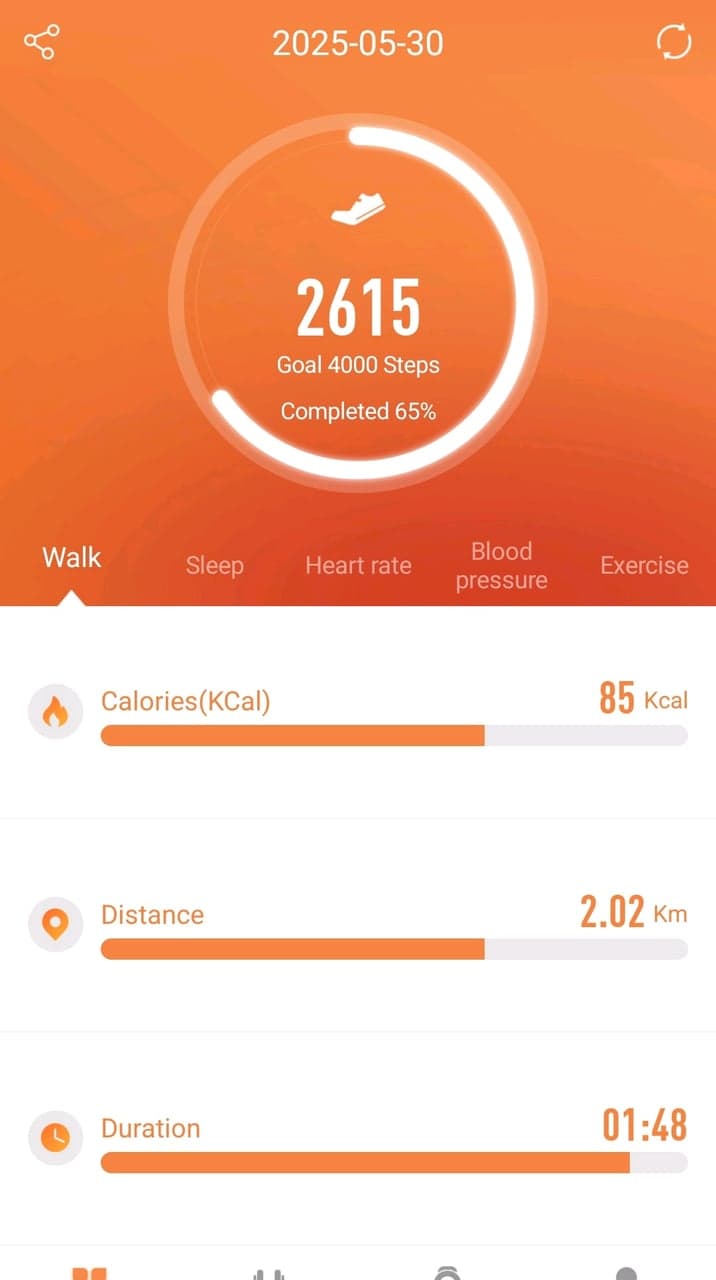Image resolution: width=716 pixels, height=1280 pixels.
Task: Select the Walk tab
Action: click(72, 558)
